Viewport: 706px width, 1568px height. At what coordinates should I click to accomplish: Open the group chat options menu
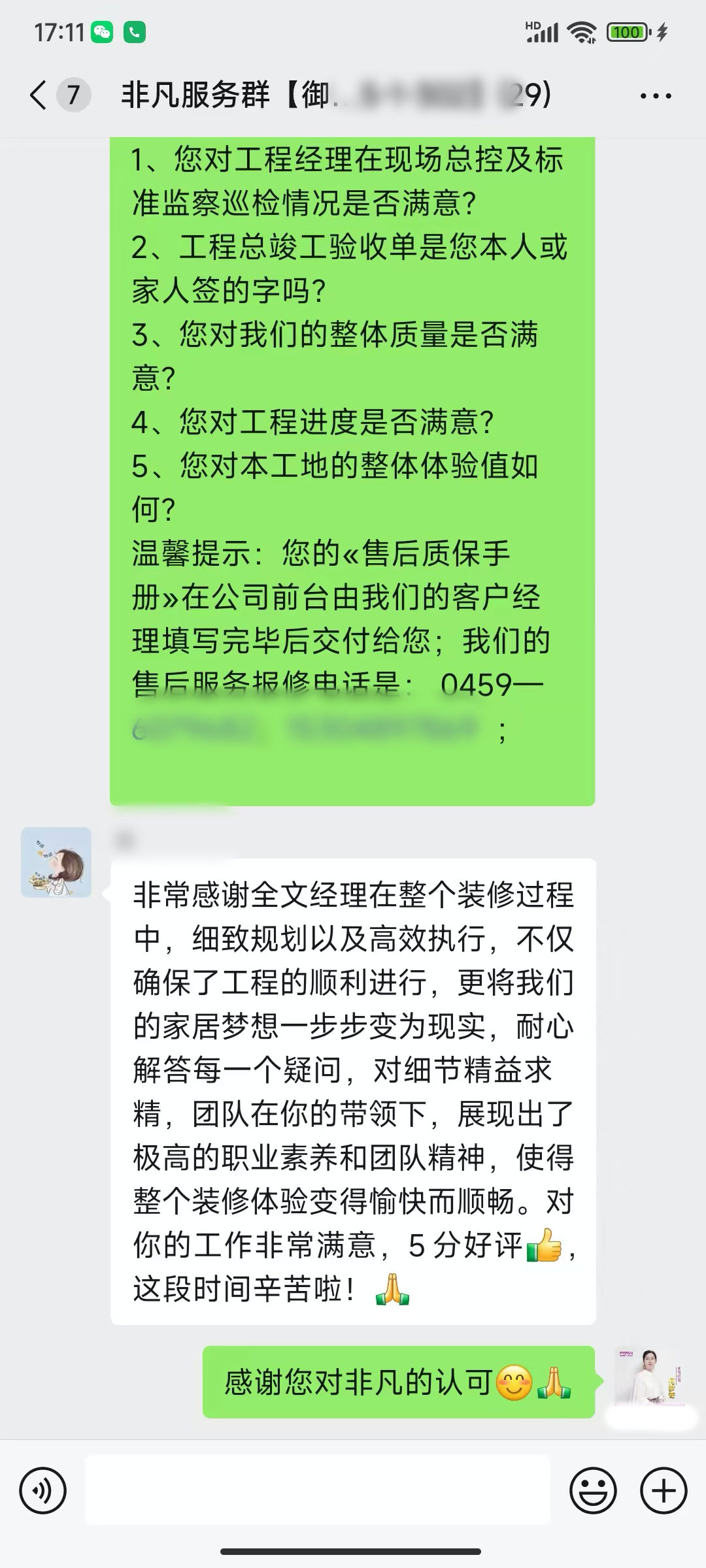(x=656, y=96)
